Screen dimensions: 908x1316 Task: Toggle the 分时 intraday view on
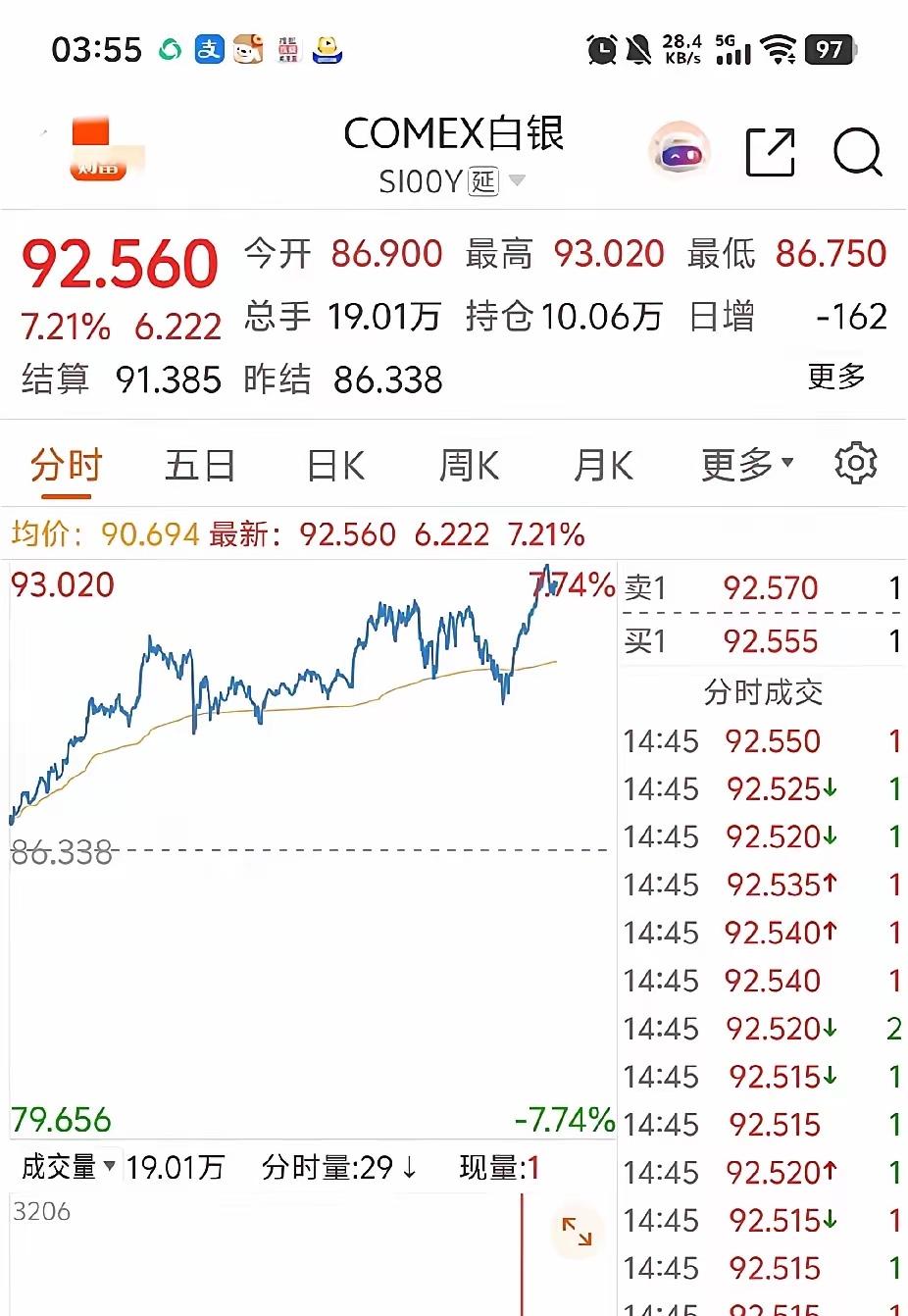(x=67, y=466)
